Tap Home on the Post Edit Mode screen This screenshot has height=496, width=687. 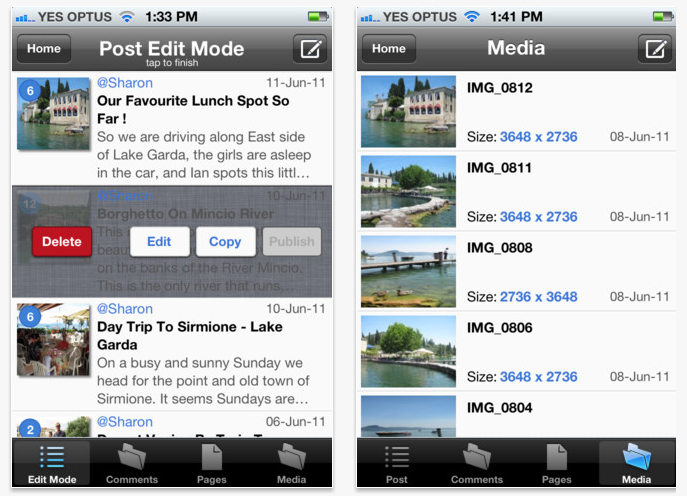point(44,49)
